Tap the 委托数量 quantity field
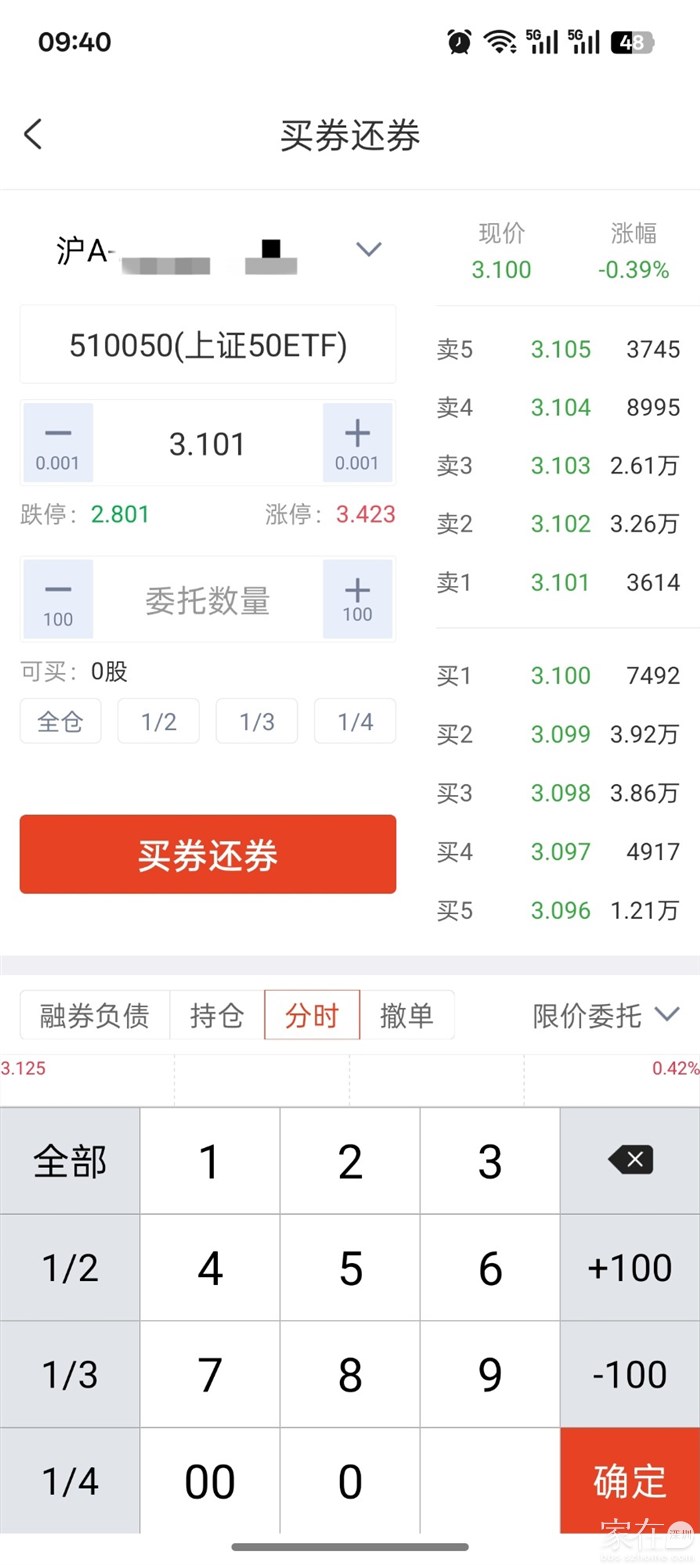Viewport: 700px width, 1565px height. pyautogui.click(x=208, y=600)
